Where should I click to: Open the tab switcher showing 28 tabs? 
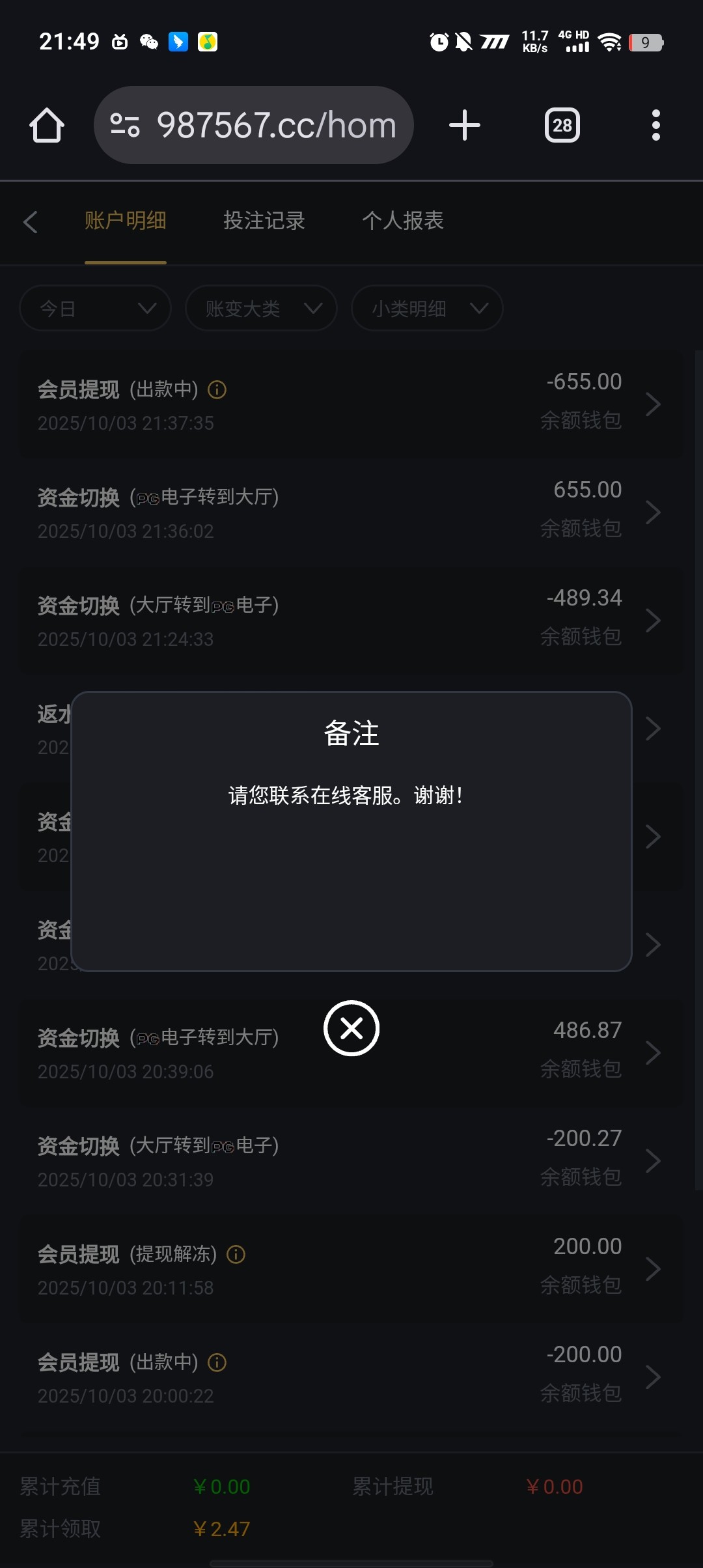tap(562, 125)
